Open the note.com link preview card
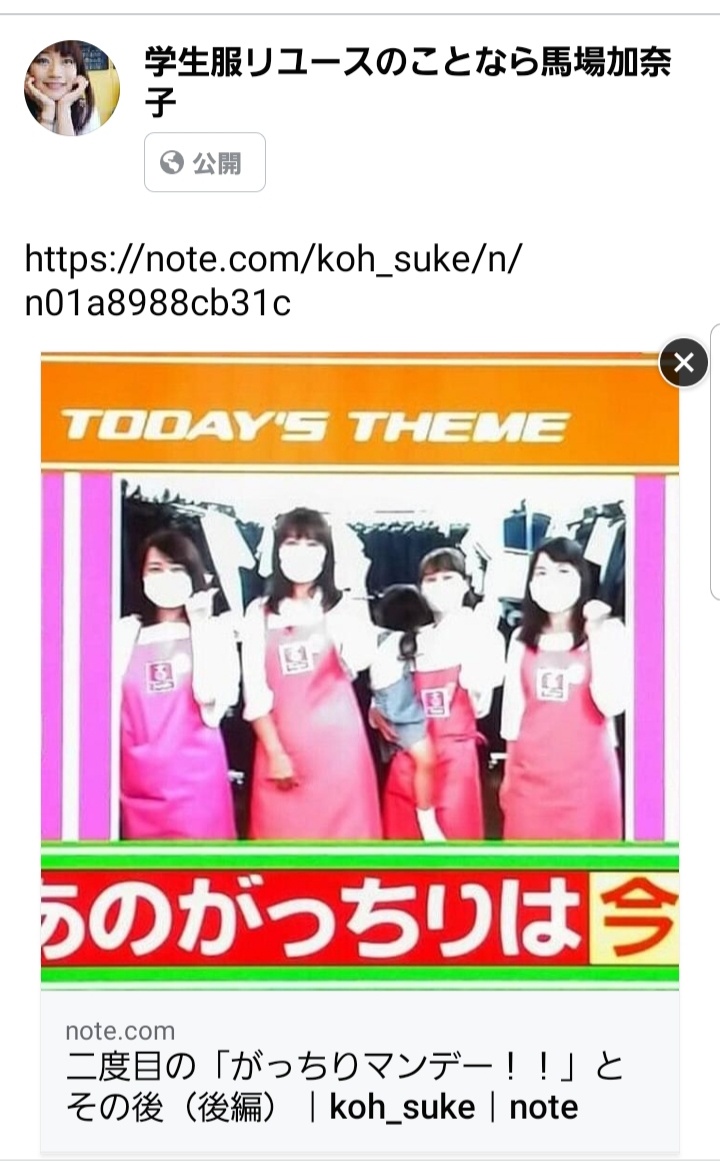This screenshot has height=1162, width=720. tap(360, 753)
